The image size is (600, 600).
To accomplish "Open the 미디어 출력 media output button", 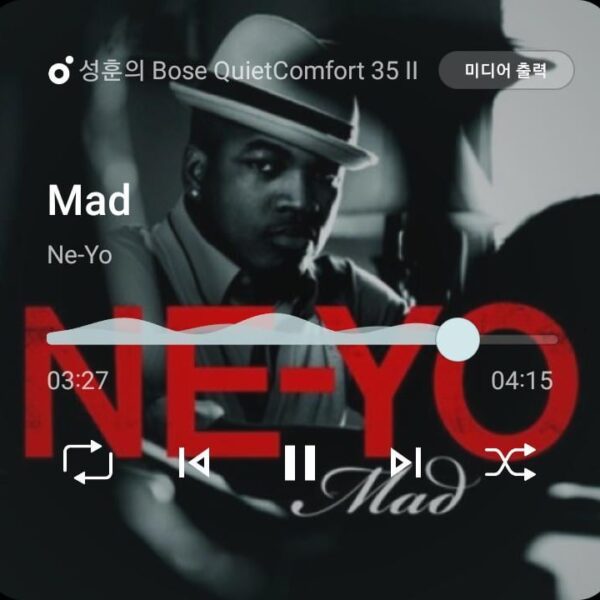I will (506, 72).
